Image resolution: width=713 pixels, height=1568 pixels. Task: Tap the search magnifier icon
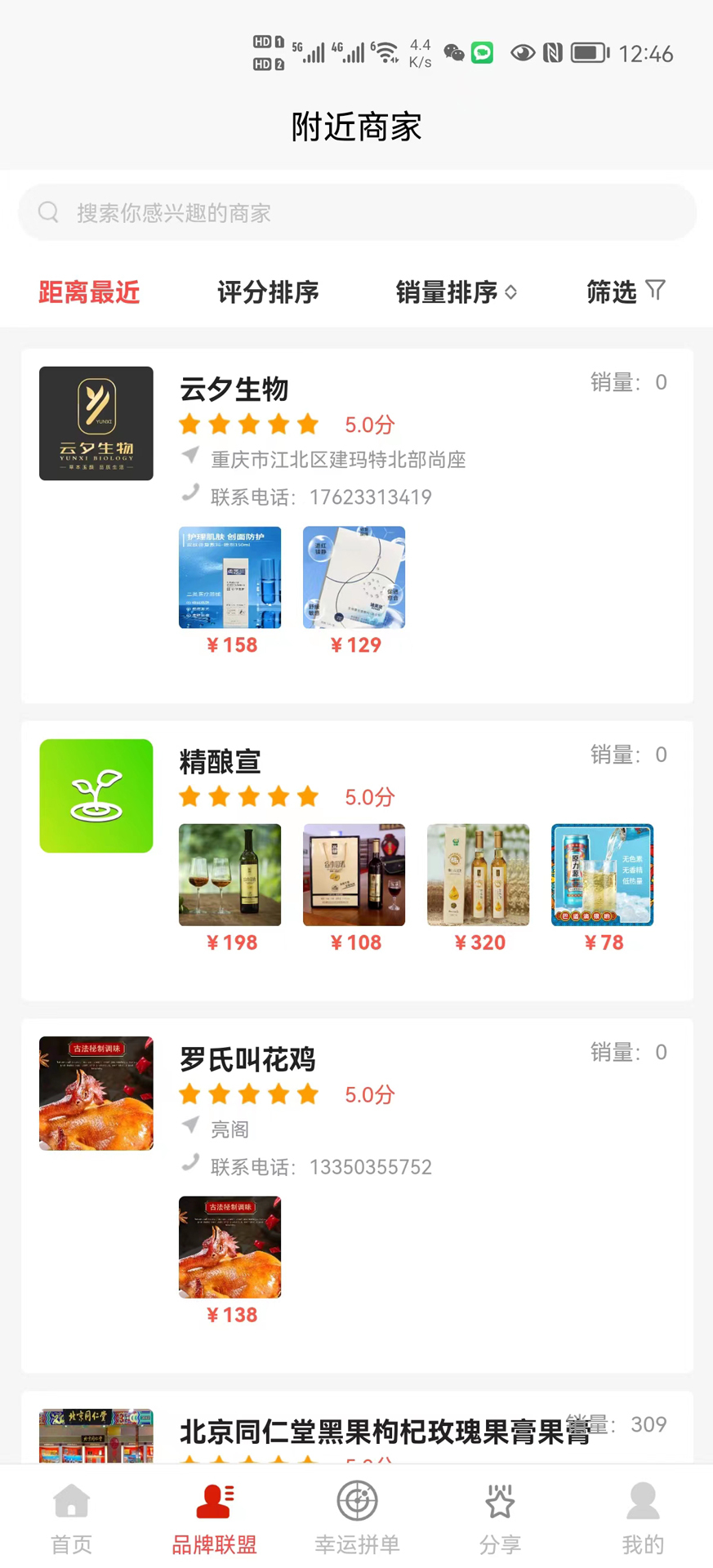tap(48, 212)
